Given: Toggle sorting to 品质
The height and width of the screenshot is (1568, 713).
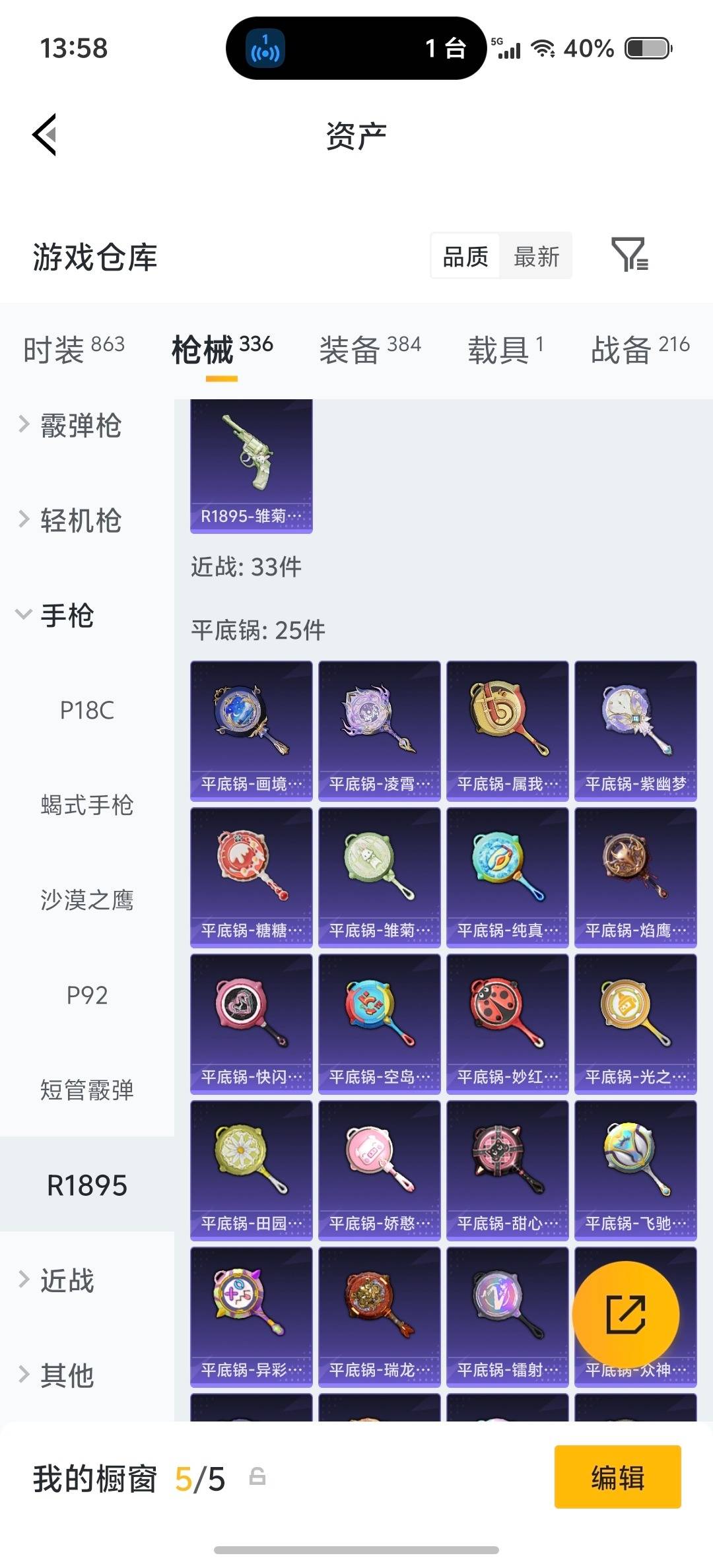Looking at the screenshot, I should pos(464,256).
